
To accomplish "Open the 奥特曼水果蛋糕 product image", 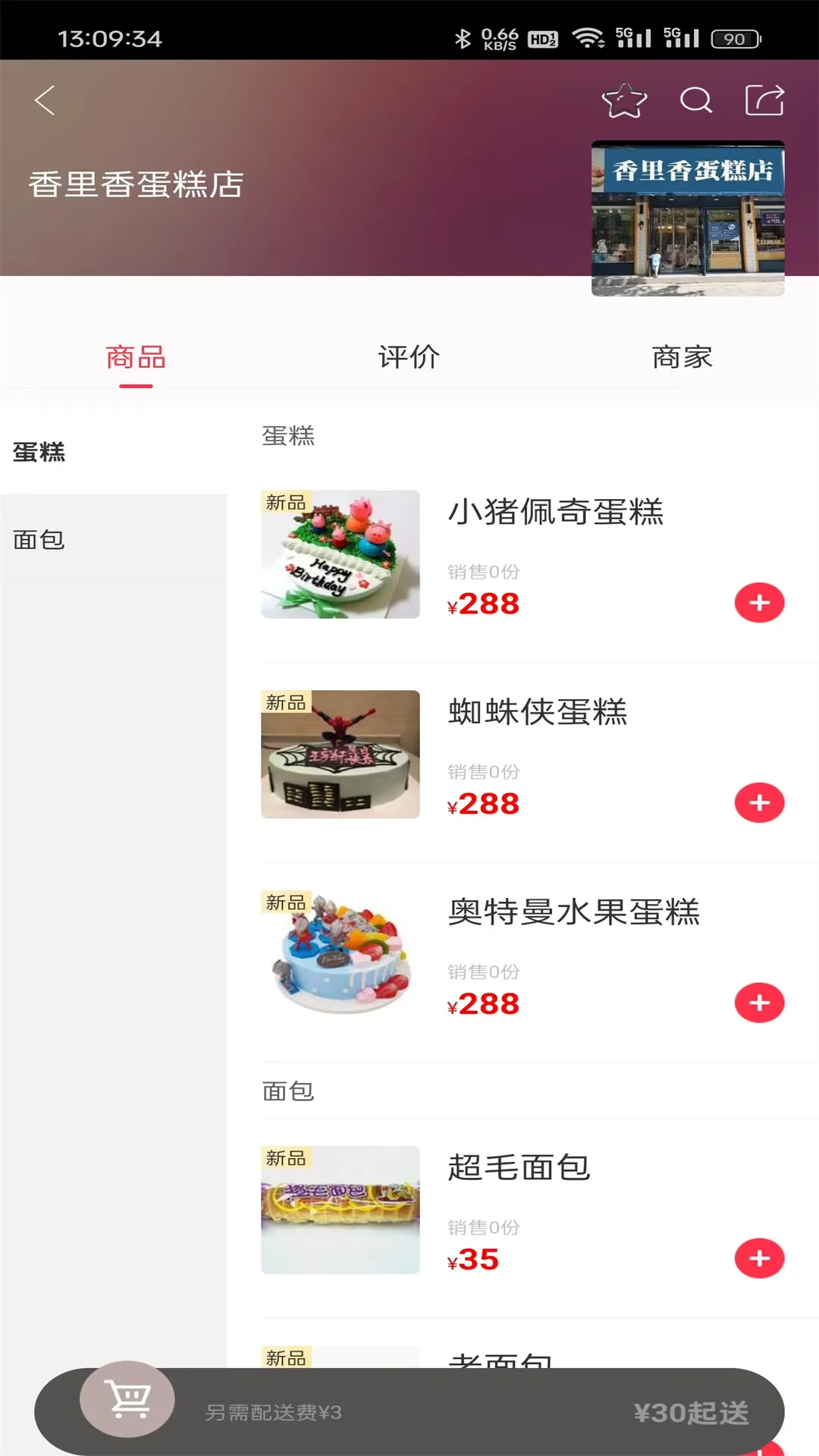I will (340, 955).
